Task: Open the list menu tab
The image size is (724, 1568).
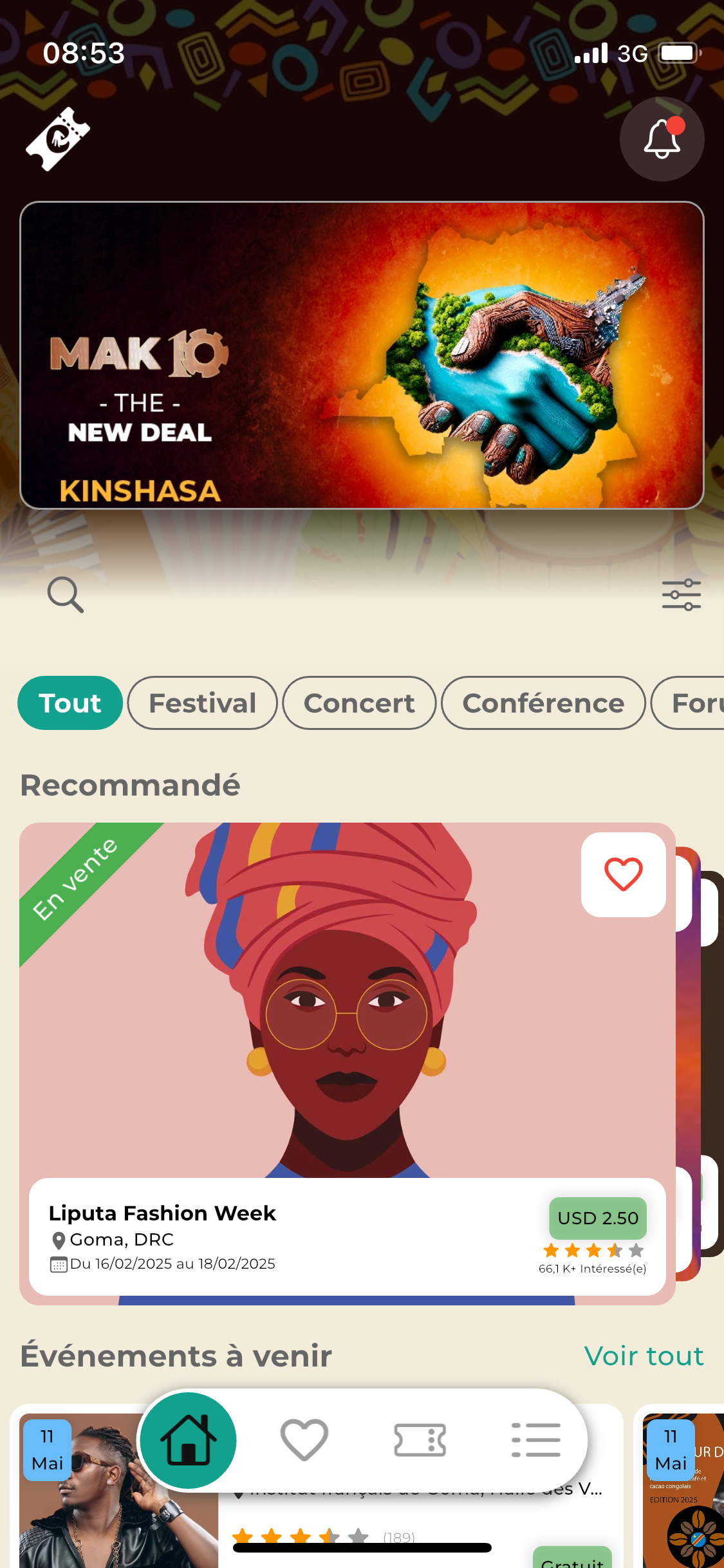Action: point(535,1441)
